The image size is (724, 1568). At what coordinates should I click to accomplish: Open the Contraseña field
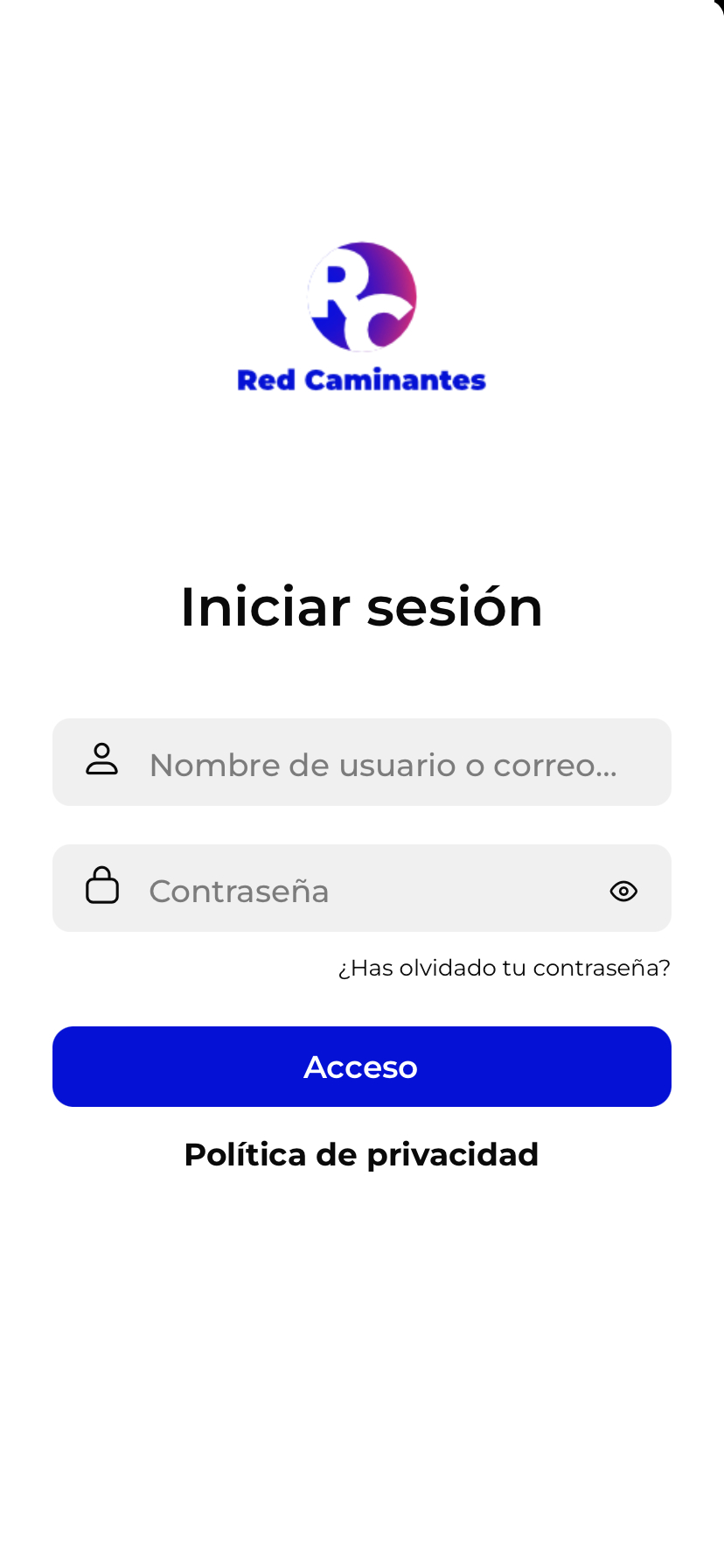click(x=350, y=887)
